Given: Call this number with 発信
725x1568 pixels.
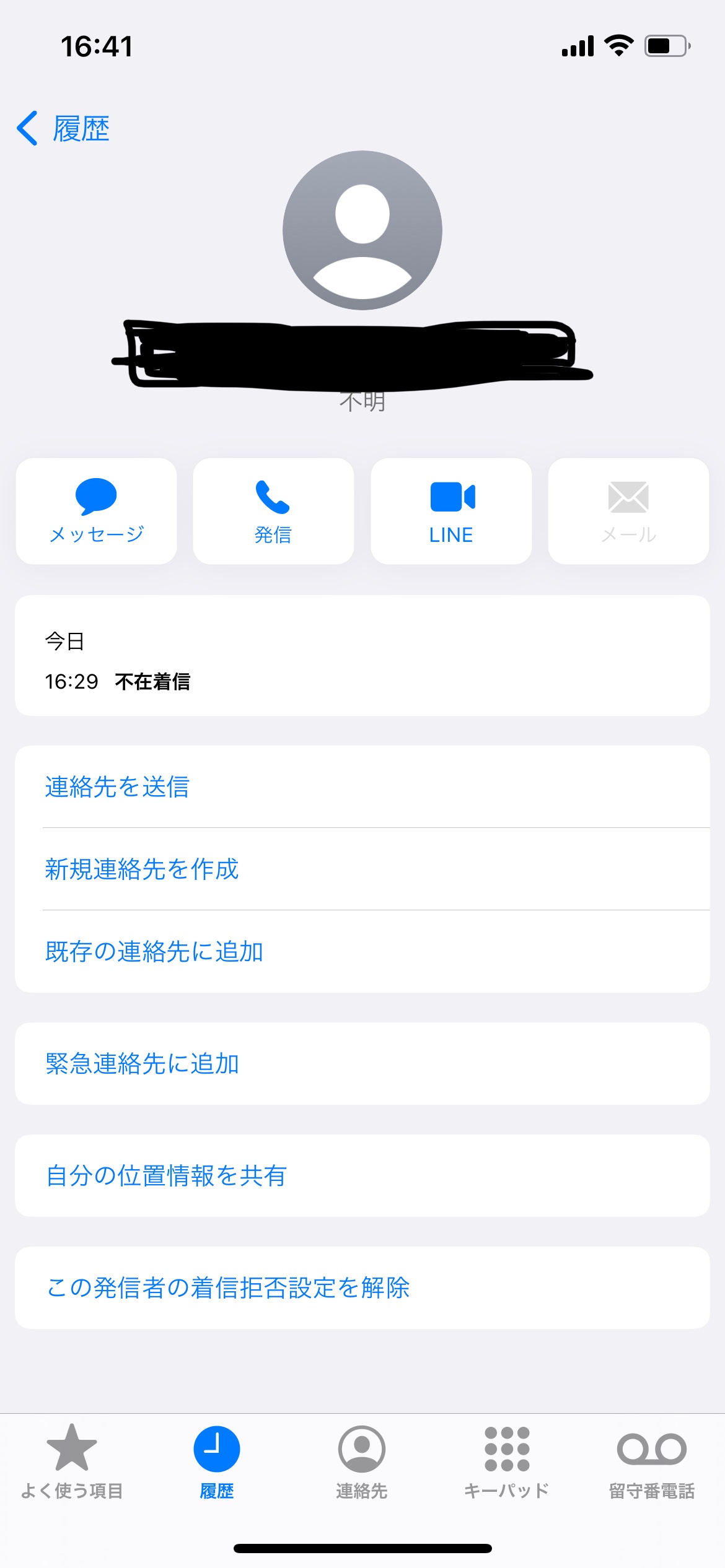Looking at the screenshot, I should (273, 511).
